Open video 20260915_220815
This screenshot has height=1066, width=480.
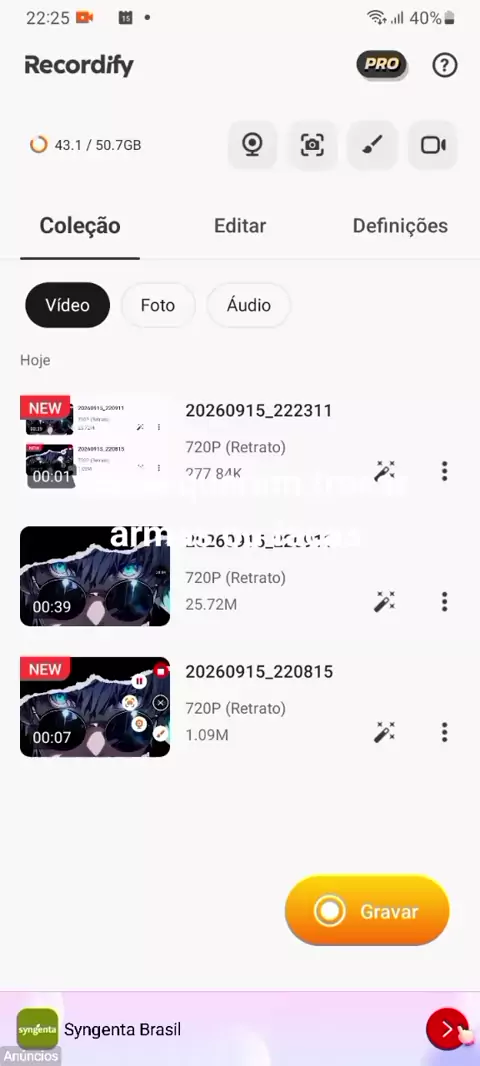point(95,707)
